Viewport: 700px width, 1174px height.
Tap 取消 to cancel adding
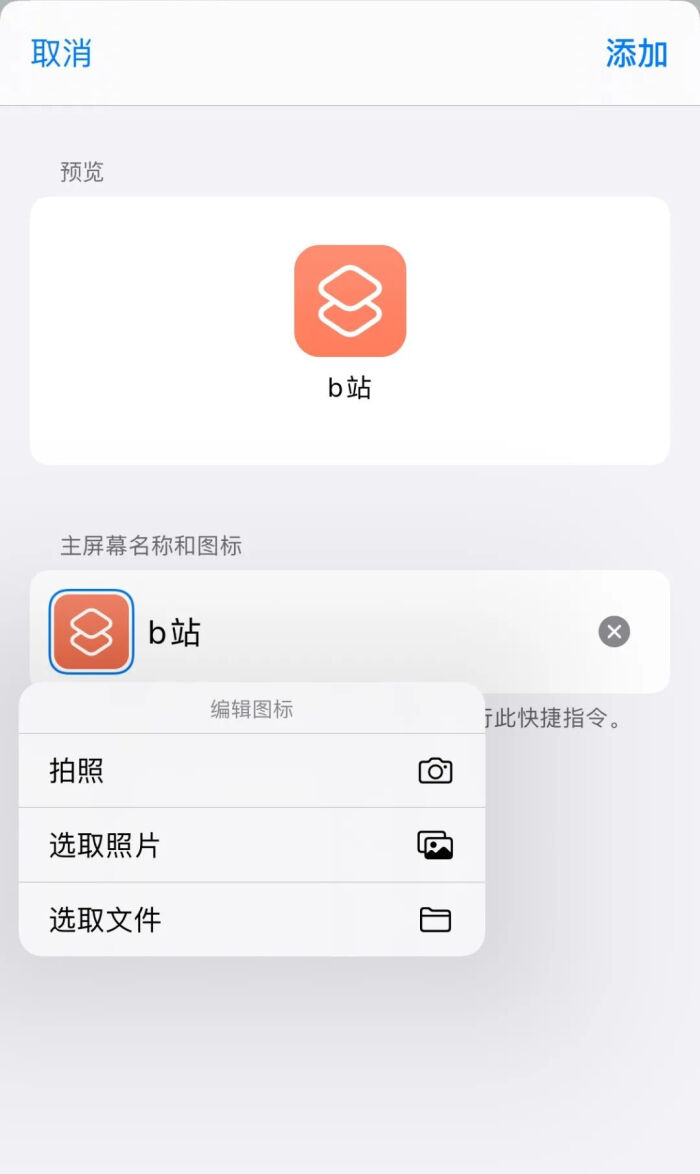61,53
